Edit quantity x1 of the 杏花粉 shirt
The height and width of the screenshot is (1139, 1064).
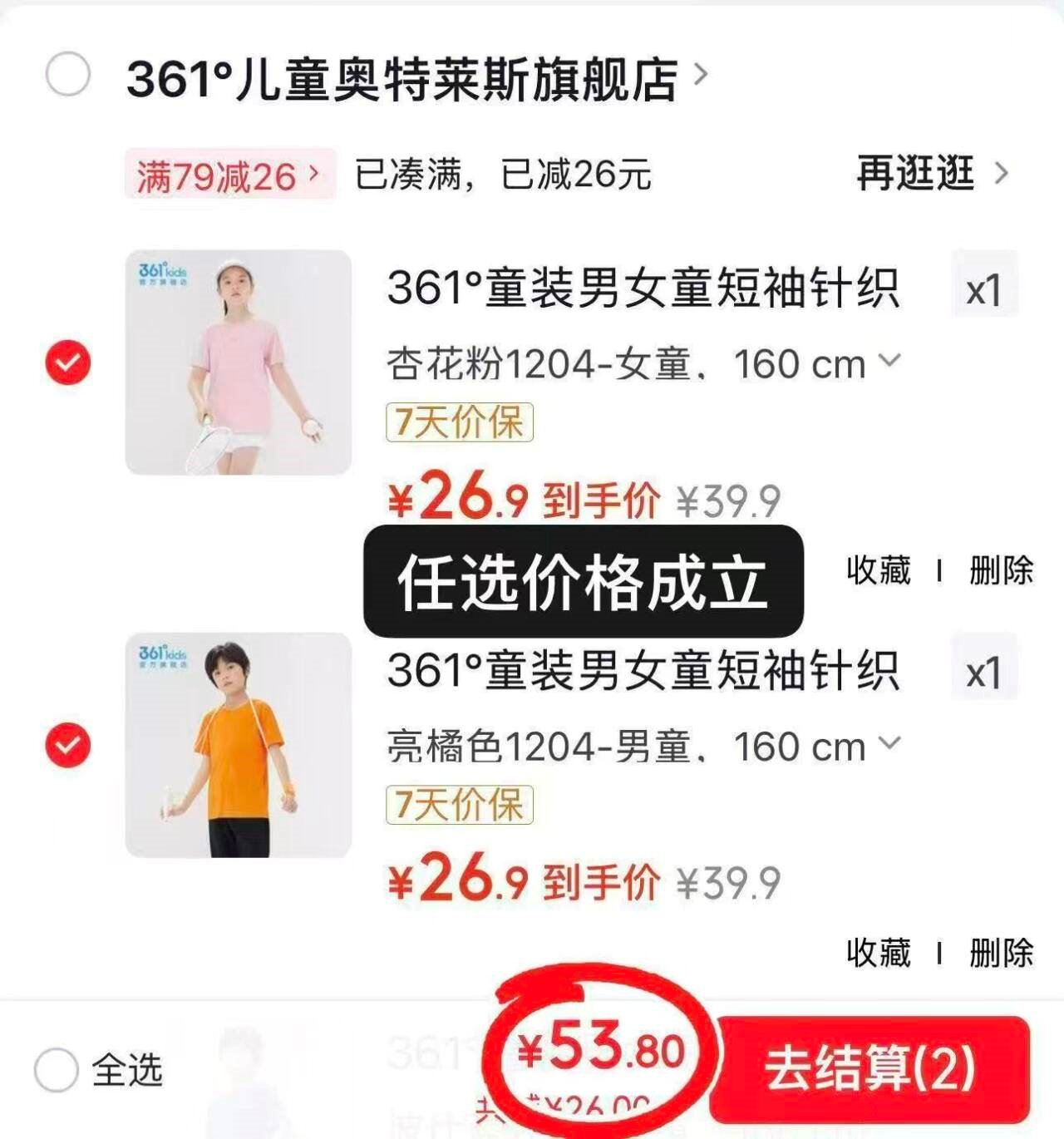pyautogui.click(x=984, y=290)
